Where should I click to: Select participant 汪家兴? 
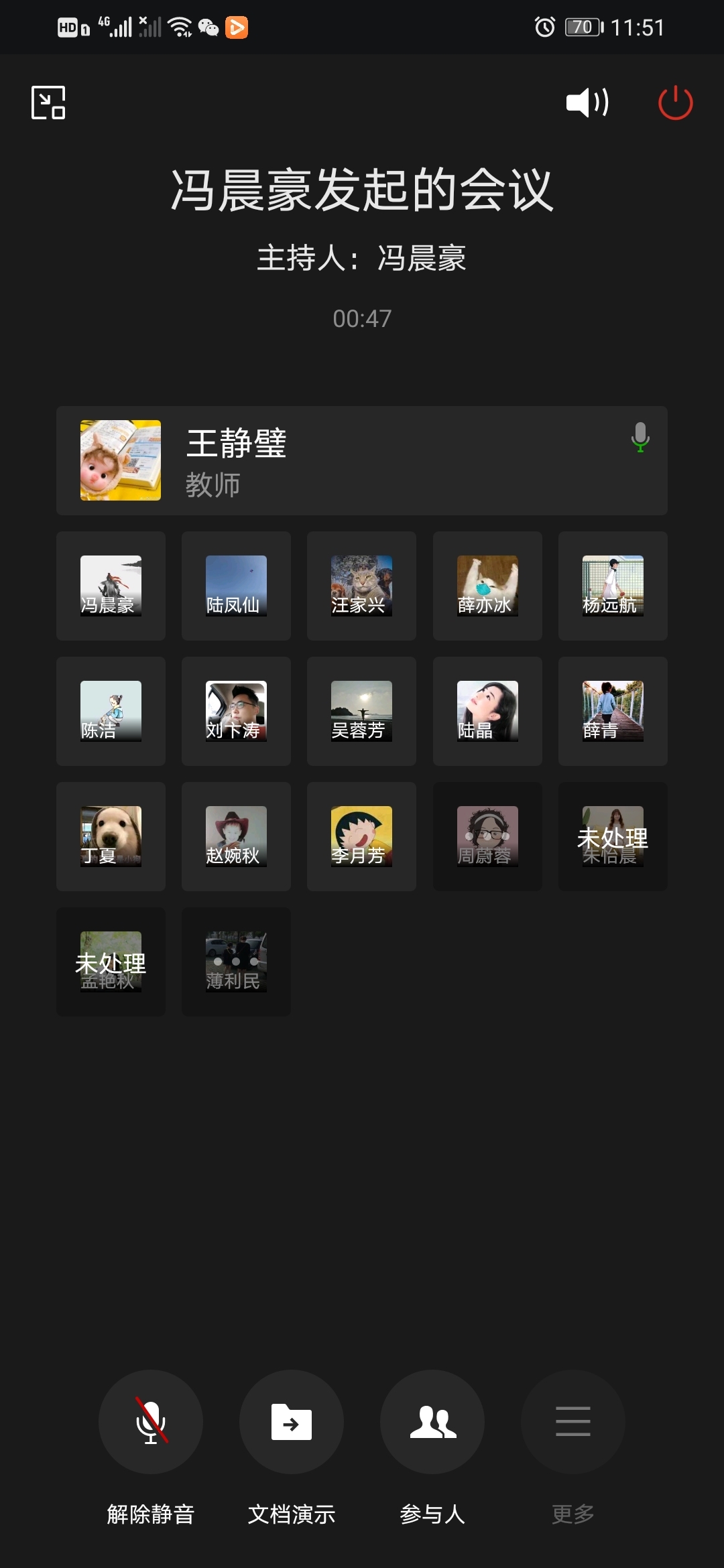click(x=361, y=586)
